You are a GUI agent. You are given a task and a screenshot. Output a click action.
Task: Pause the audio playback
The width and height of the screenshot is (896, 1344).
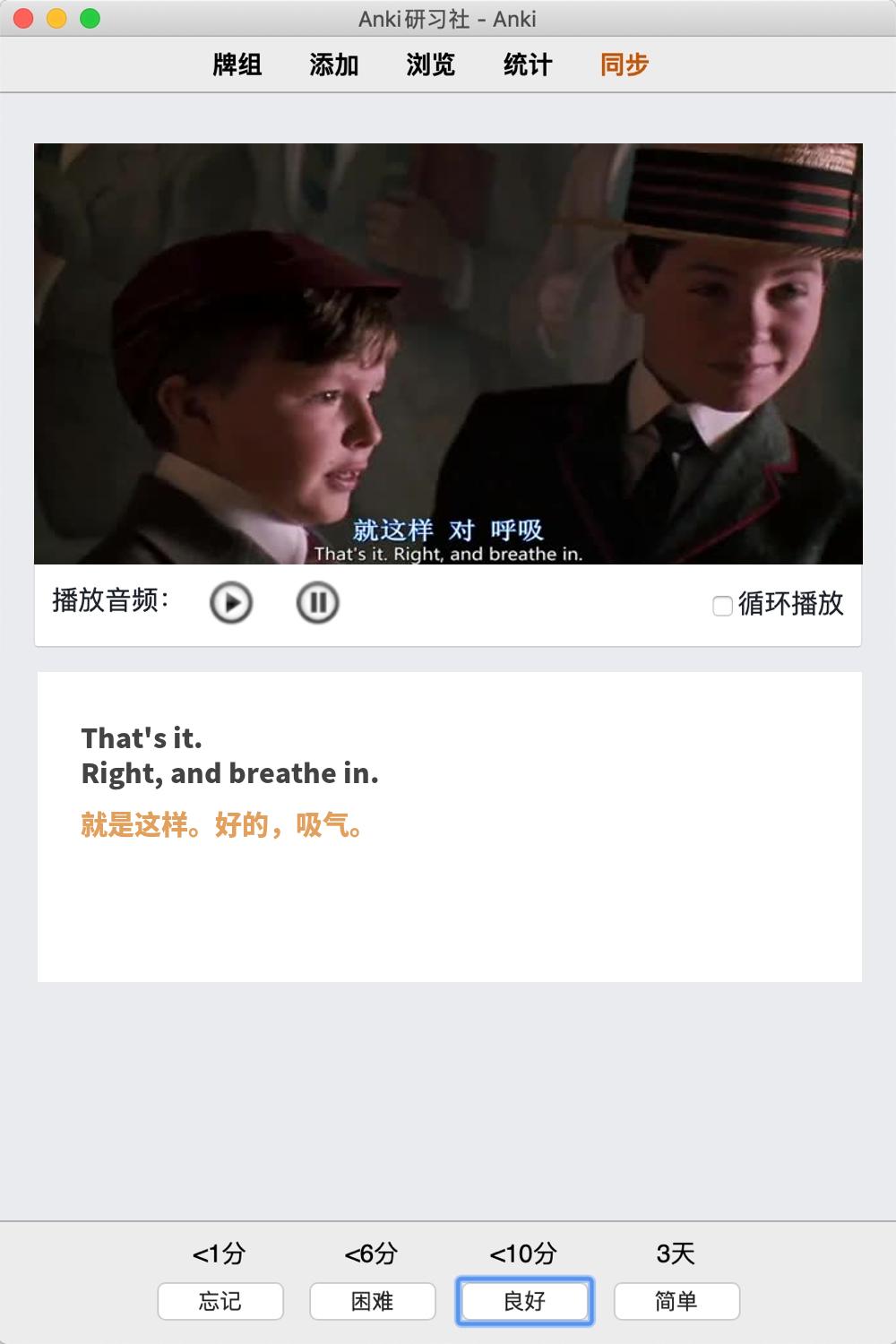click(x=317, y=603)
